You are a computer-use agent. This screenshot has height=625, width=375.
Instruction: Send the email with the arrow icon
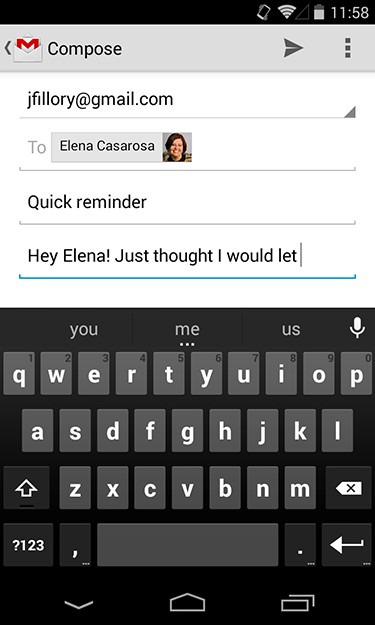[293, 48]
